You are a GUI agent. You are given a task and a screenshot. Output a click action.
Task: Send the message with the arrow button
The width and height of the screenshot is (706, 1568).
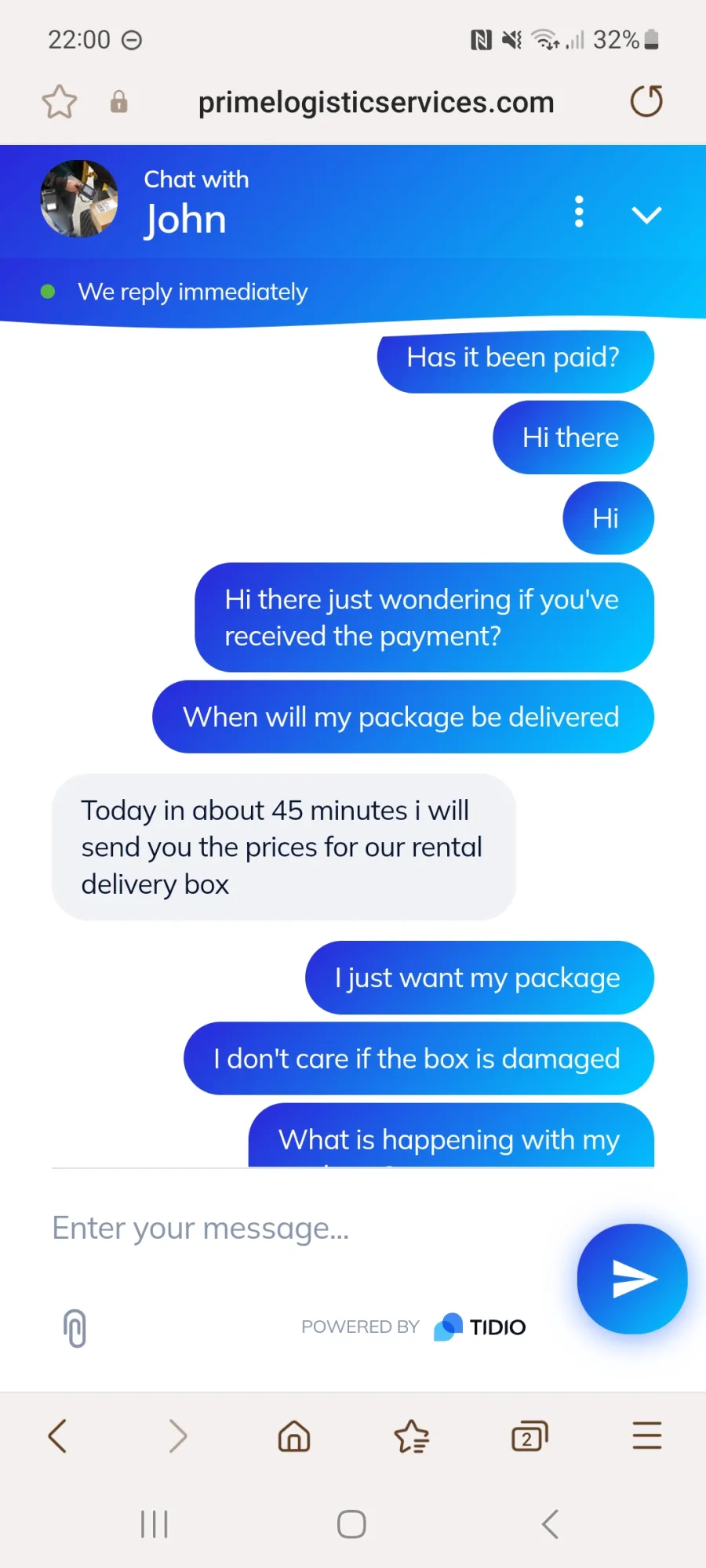tap(632, 1279)
